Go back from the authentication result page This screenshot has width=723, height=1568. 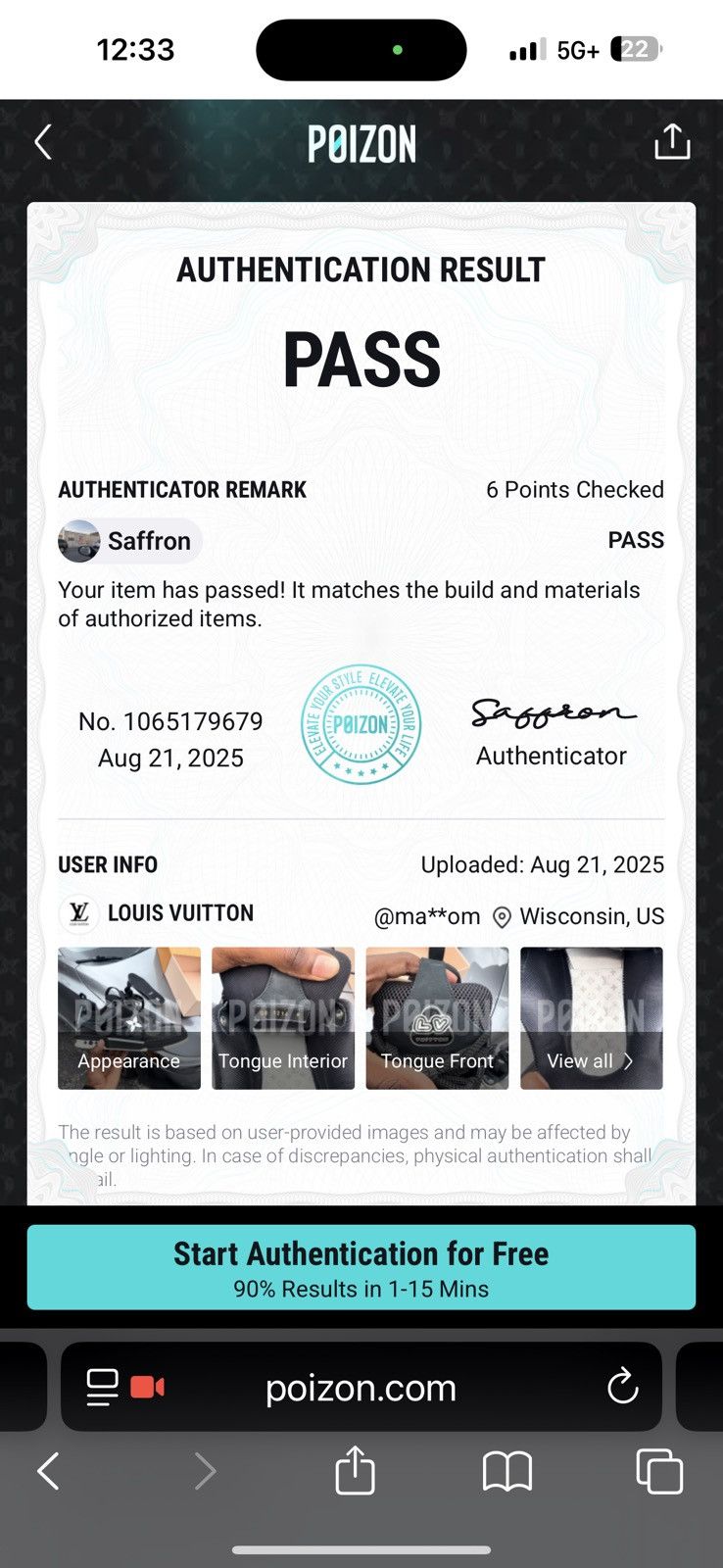pos(43,143)
